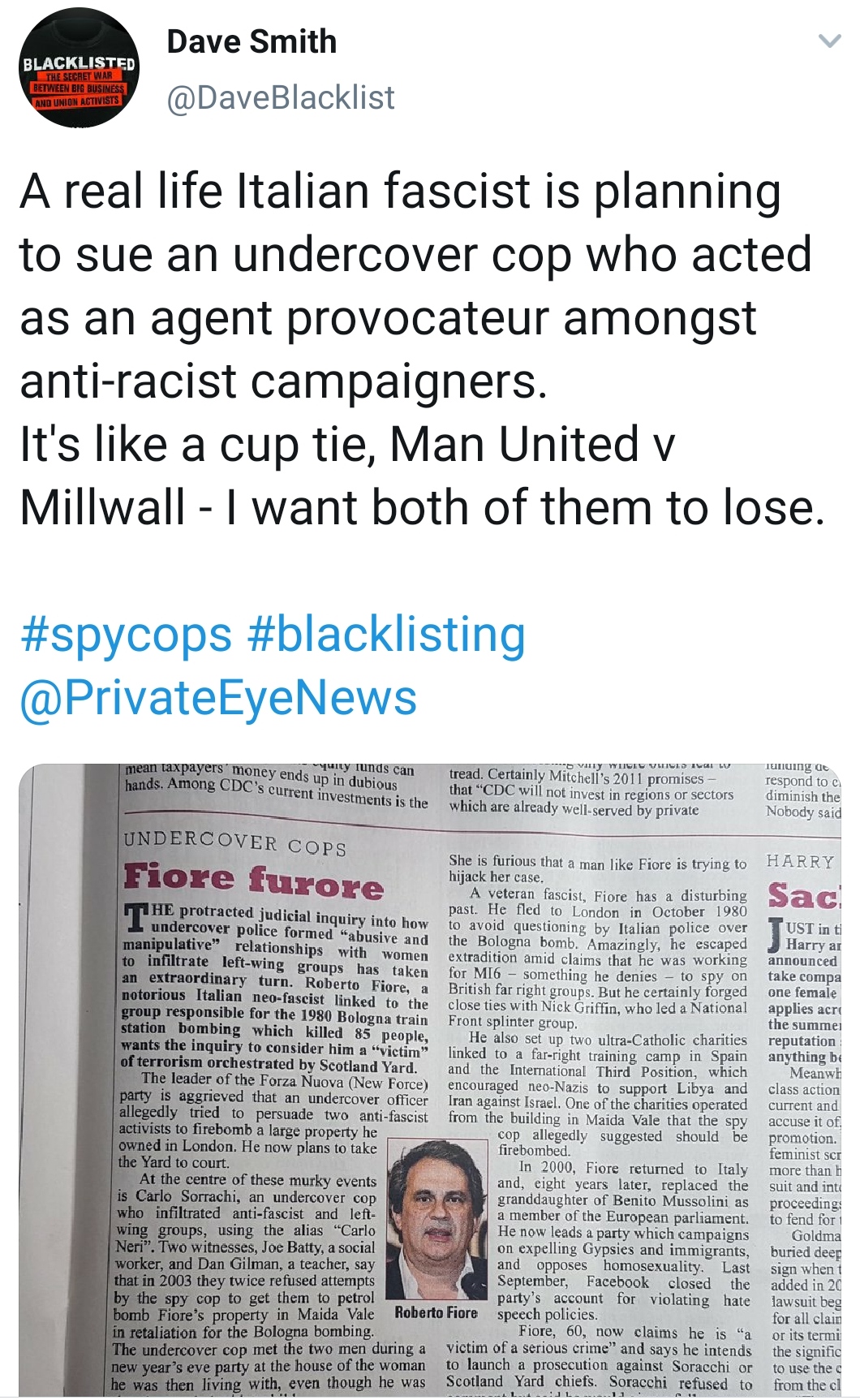This screenshot has height=1400, width=860.
Task: Open the #blacklisting hashtag
Action: coord(387,635)
